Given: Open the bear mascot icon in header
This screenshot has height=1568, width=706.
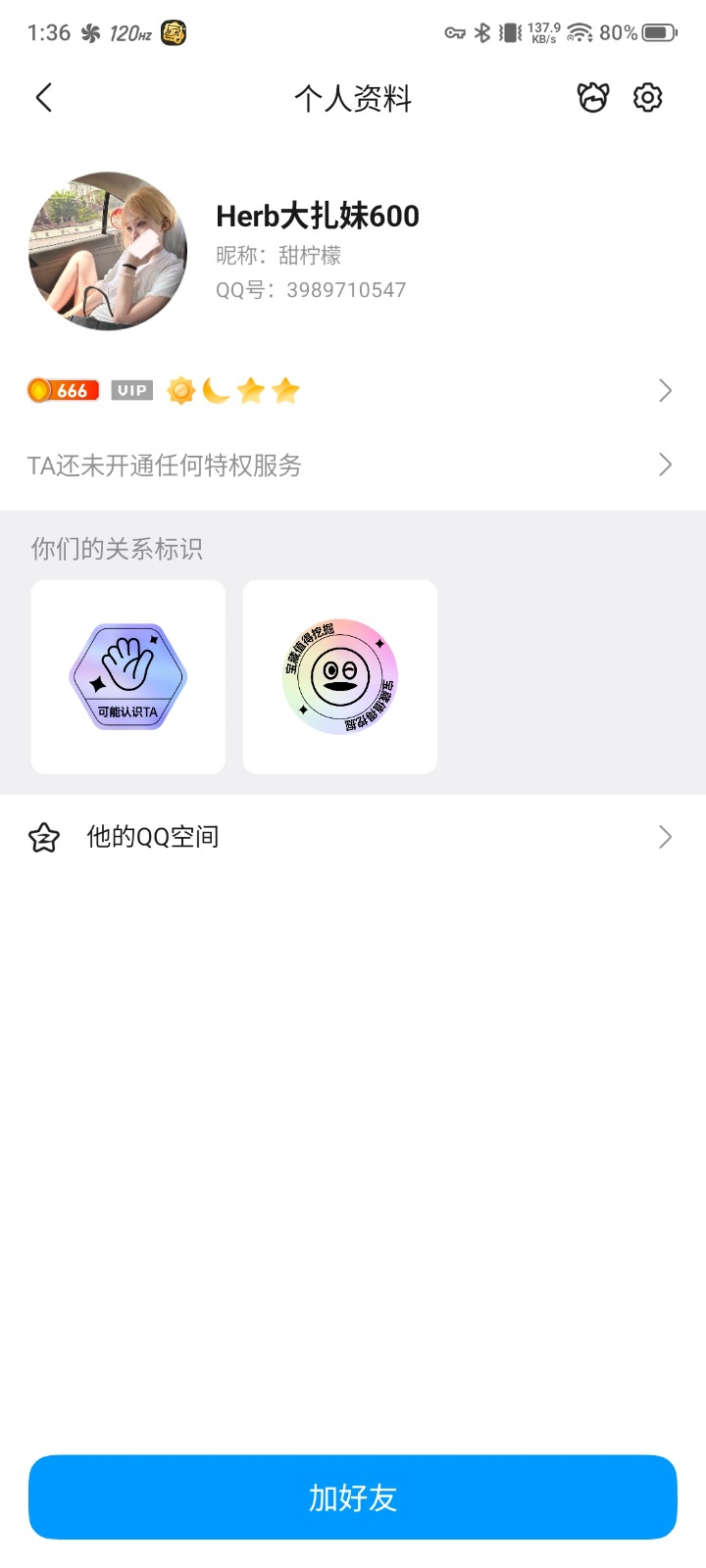Looking at the screenshot, I should [x=593, y=98].
